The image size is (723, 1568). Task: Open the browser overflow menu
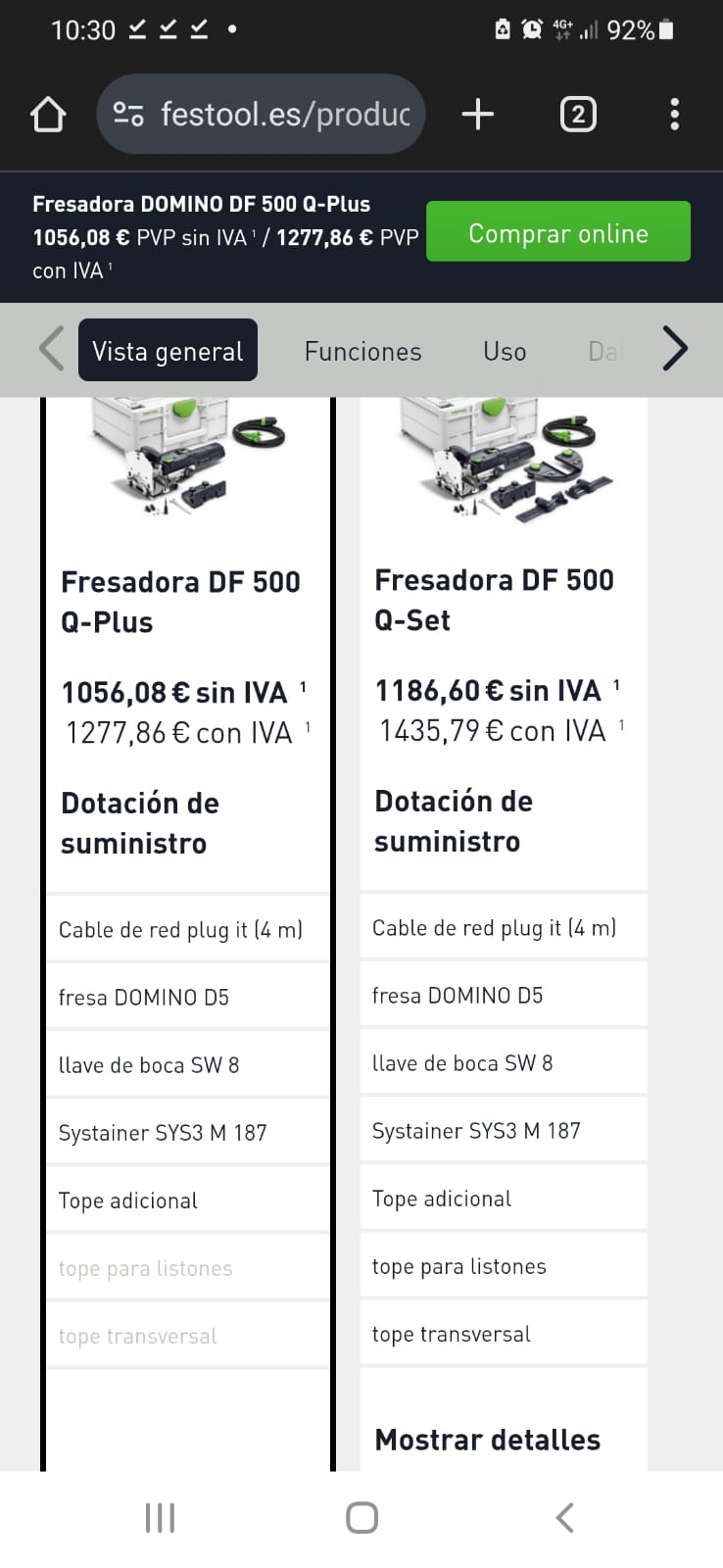pyautogui.click(x=674, y=115)
